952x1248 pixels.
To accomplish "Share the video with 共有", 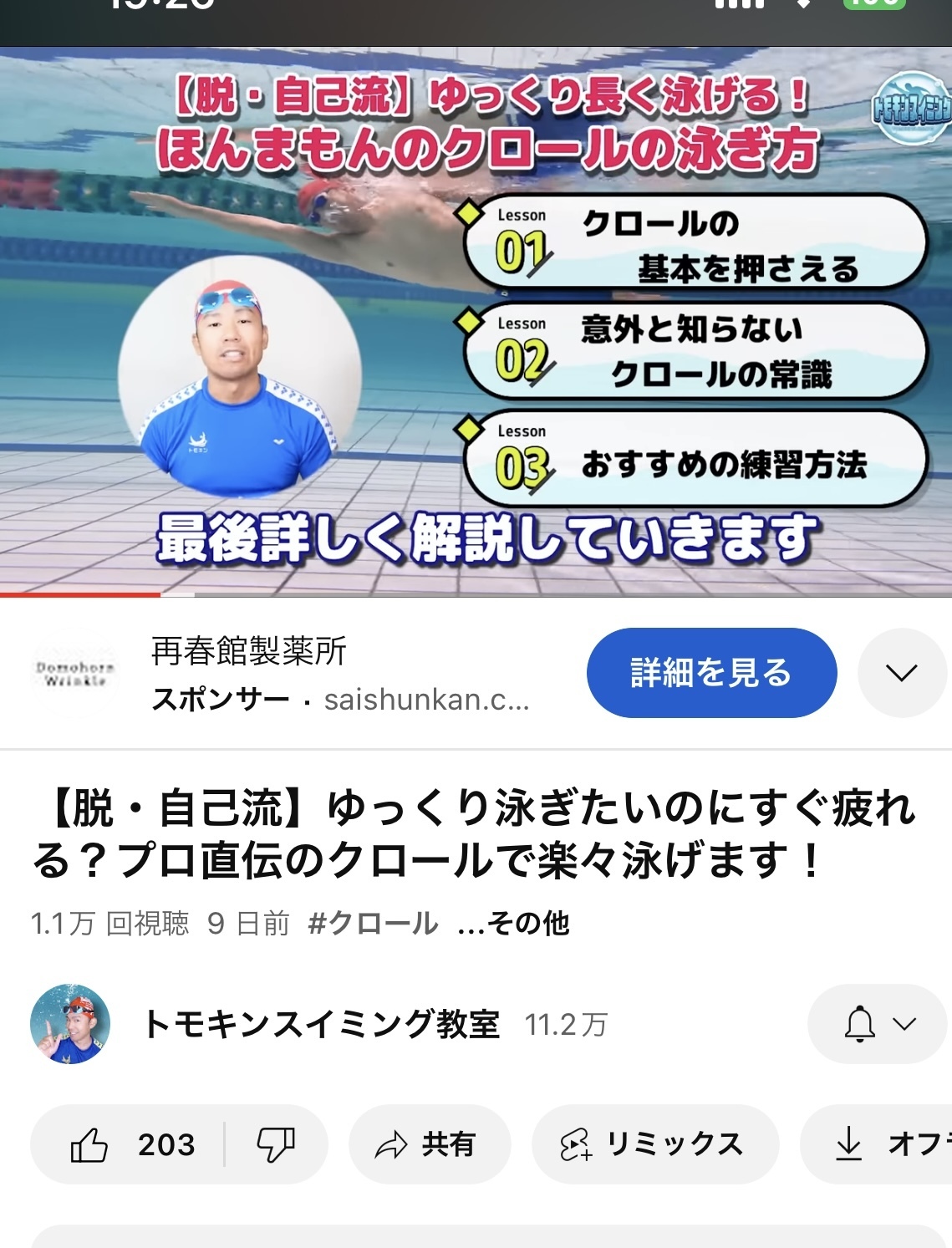I will click(428, 1144).
